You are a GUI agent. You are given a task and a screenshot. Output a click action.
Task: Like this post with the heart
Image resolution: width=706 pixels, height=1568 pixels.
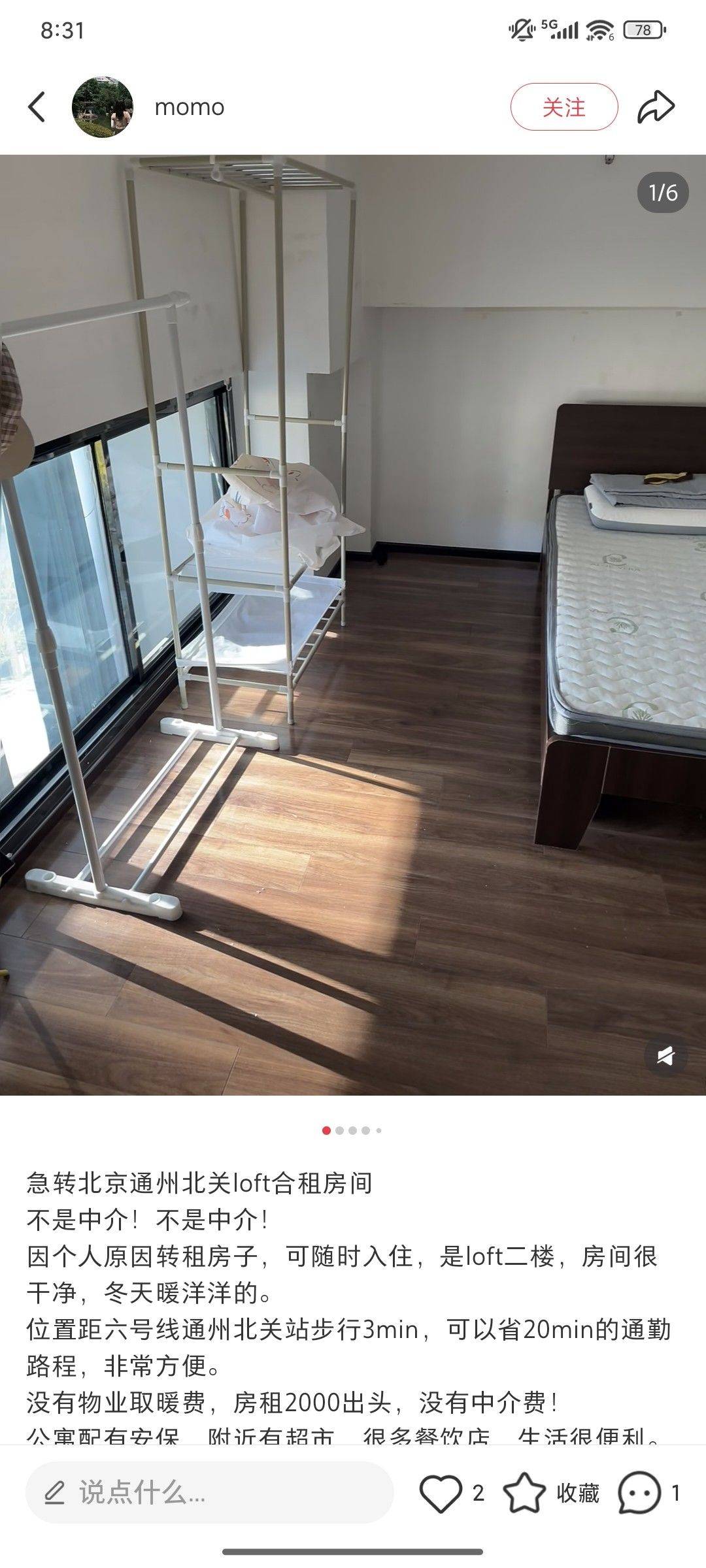tap(440, 1493)
